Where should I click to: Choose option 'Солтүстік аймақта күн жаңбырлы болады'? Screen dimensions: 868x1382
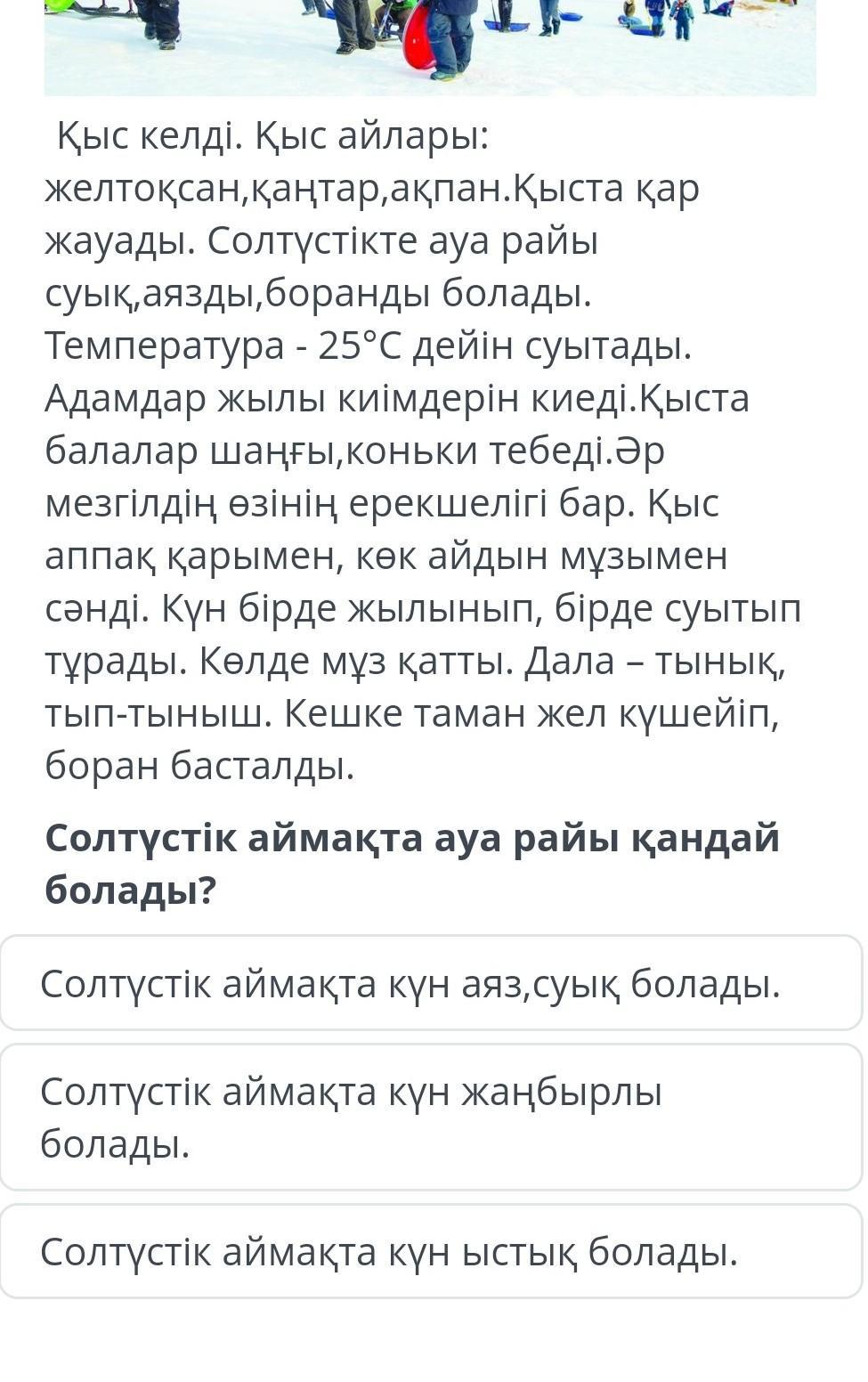tap(432, 1117)
